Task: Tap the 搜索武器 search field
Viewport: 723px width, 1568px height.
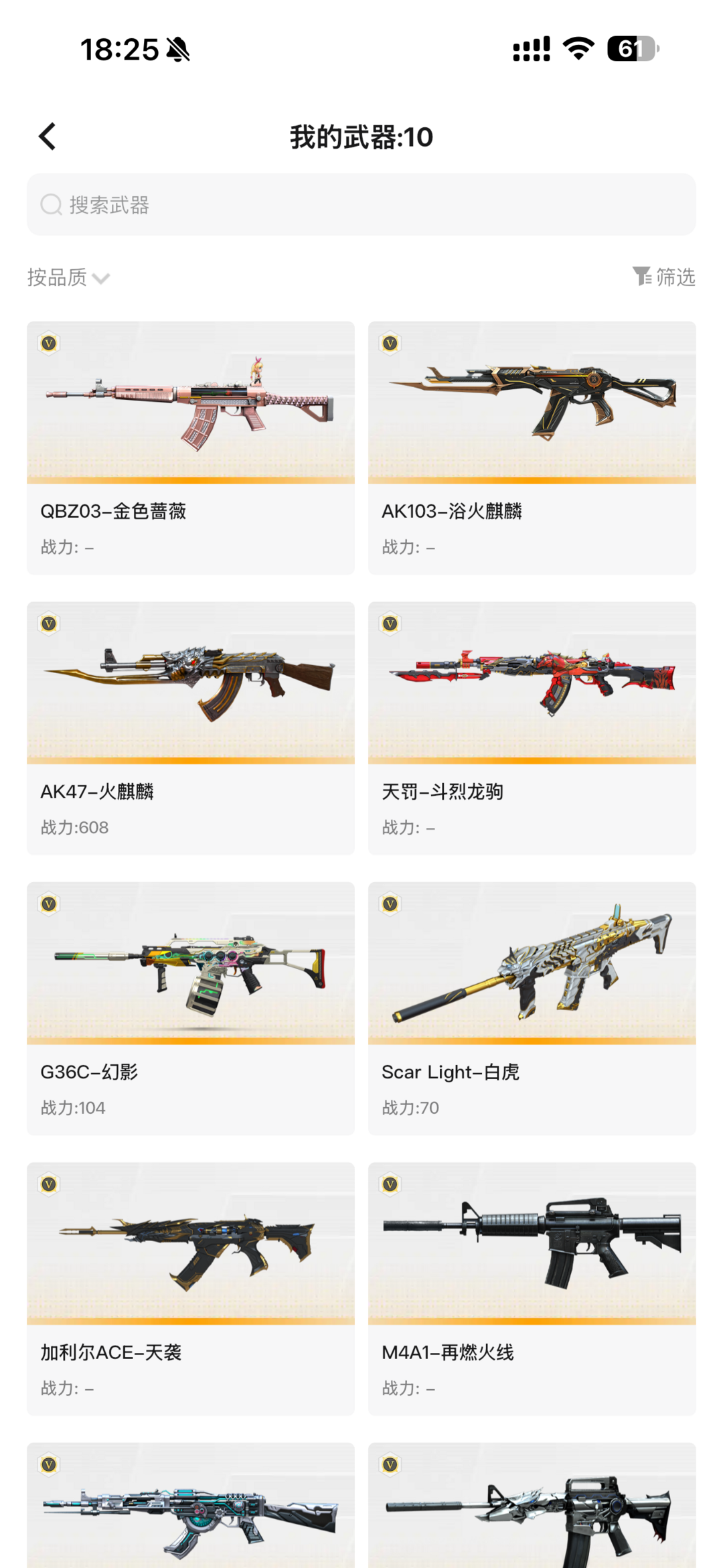Action: tap(361, 204)
